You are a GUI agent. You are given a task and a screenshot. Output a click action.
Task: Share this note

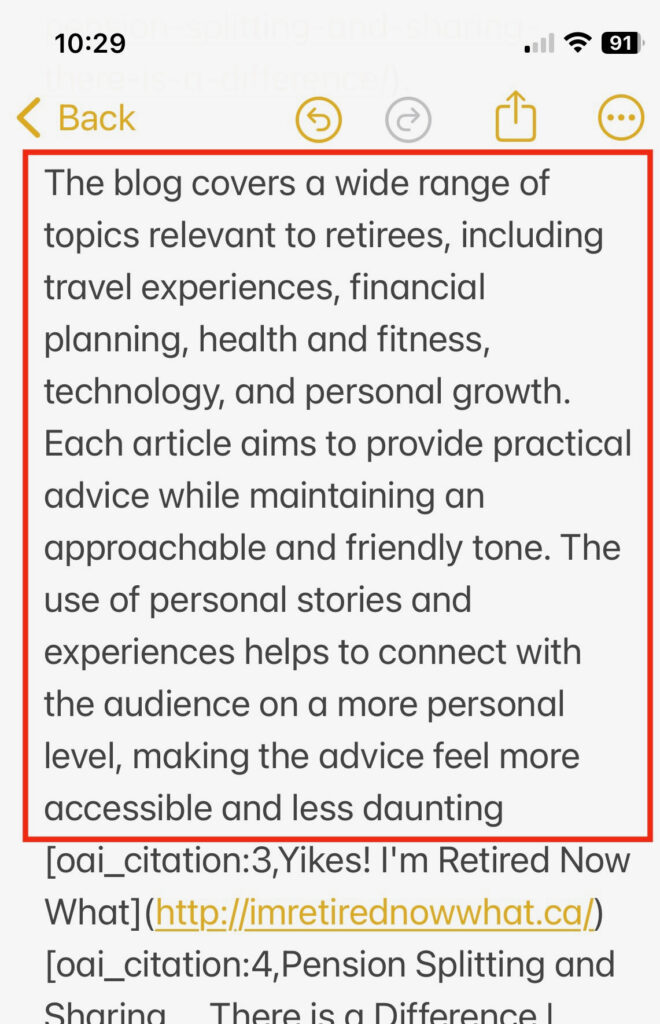(516, 118)
